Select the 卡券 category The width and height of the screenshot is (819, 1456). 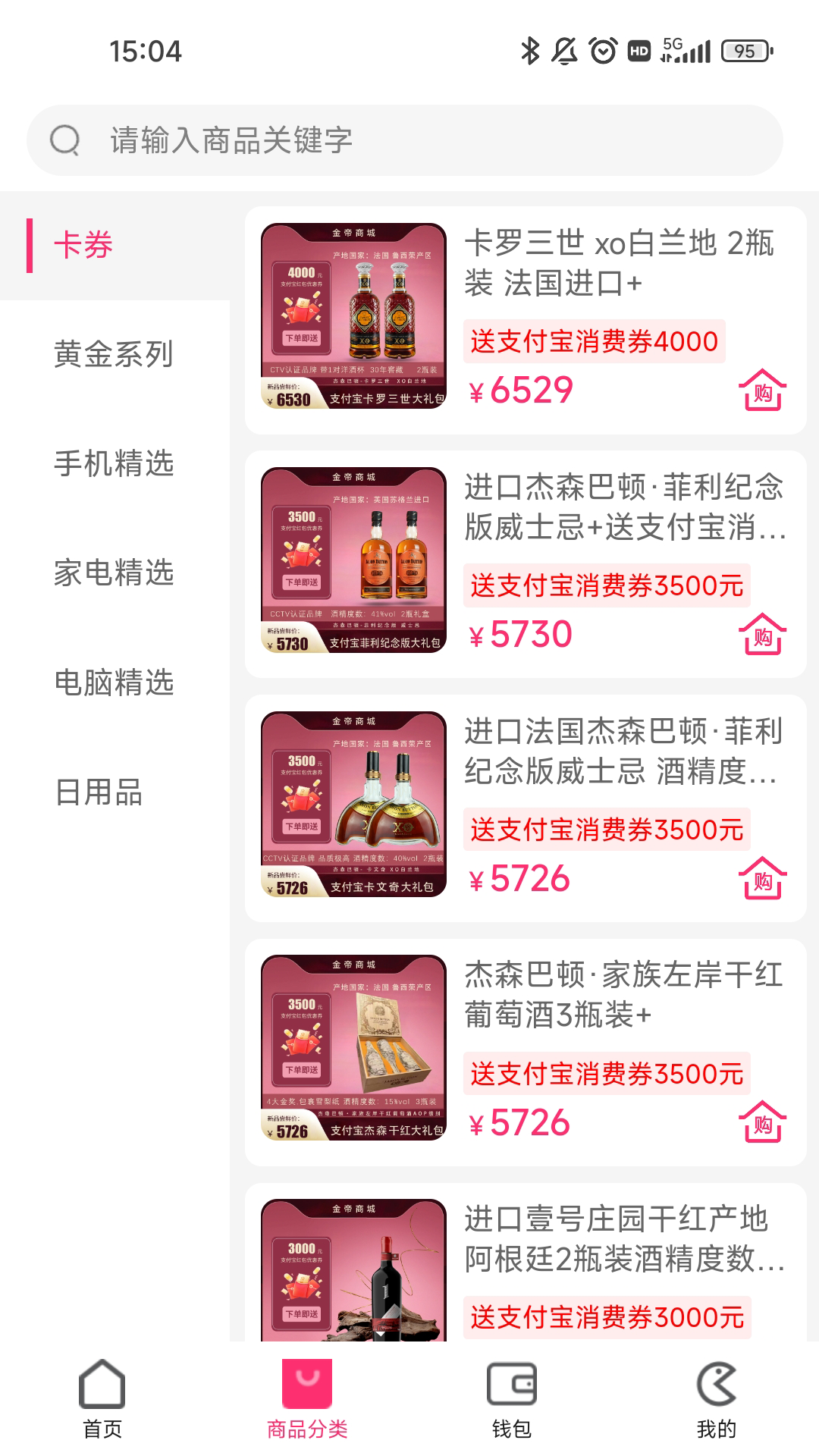click(115, 245)
